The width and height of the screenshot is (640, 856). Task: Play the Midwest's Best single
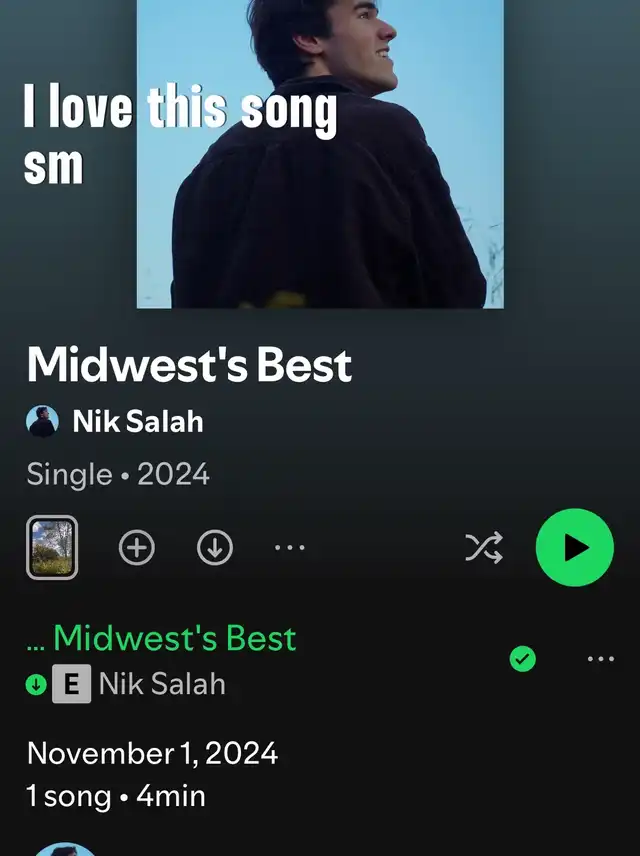tap(574, 547)
